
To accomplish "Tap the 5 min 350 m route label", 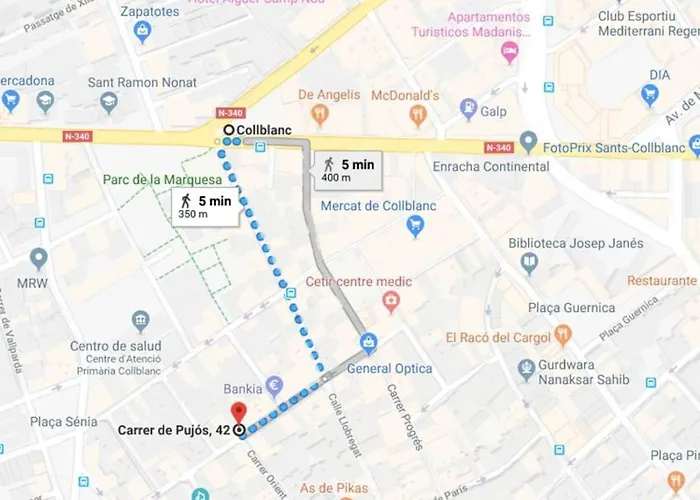I will pyautogui.click(x=206, y=206).
